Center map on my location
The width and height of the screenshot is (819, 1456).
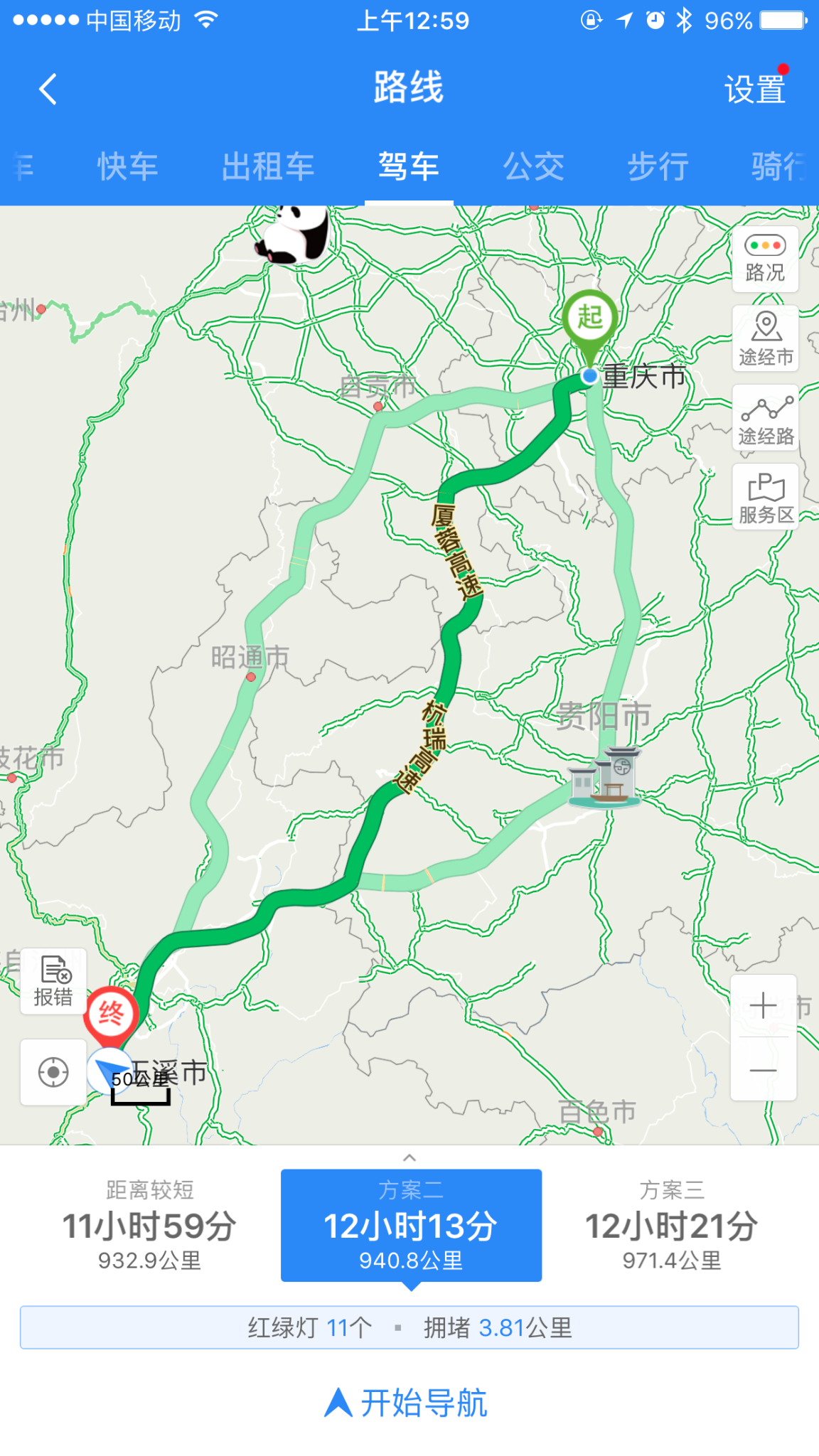pos(53,1072)
